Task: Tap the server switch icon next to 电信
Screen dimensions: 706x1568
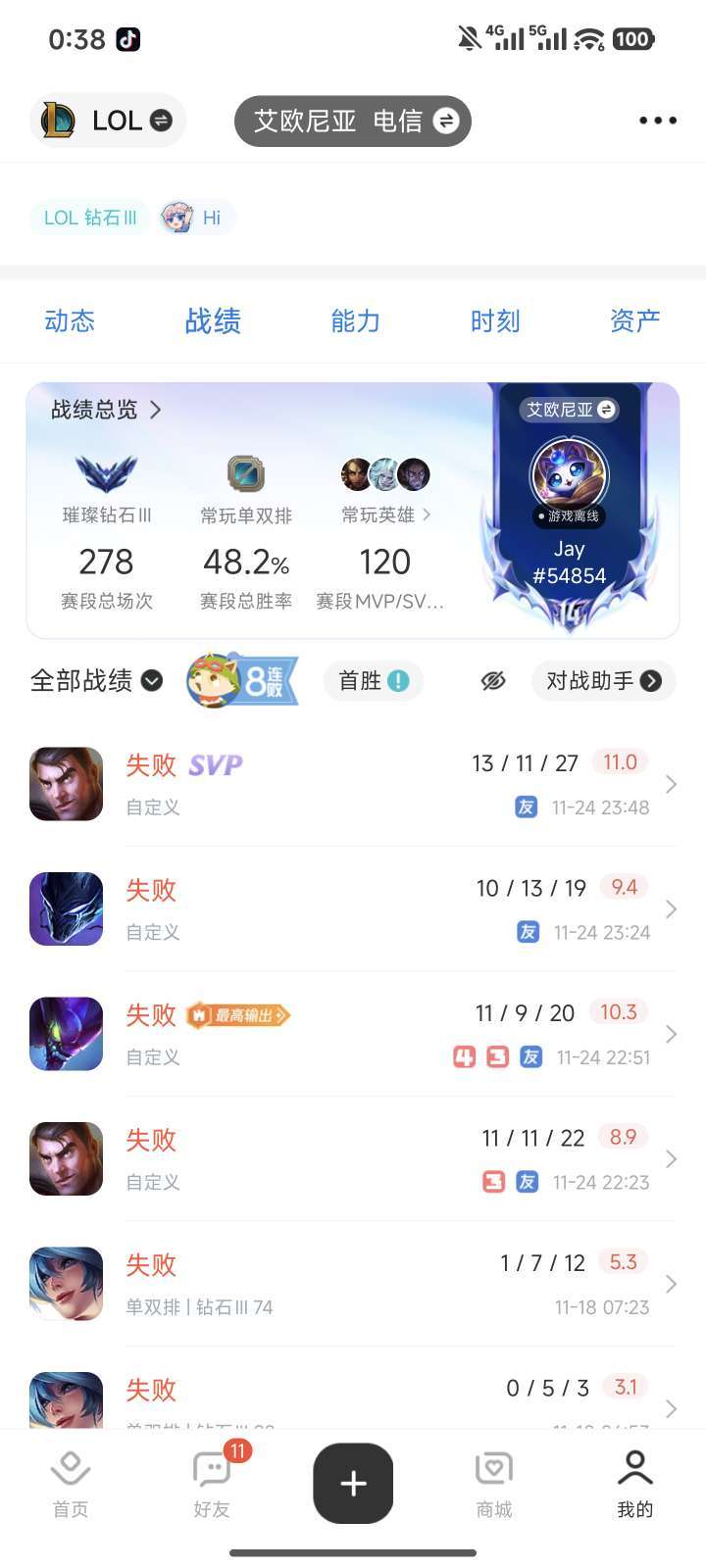Action: [x=448, y=120]
